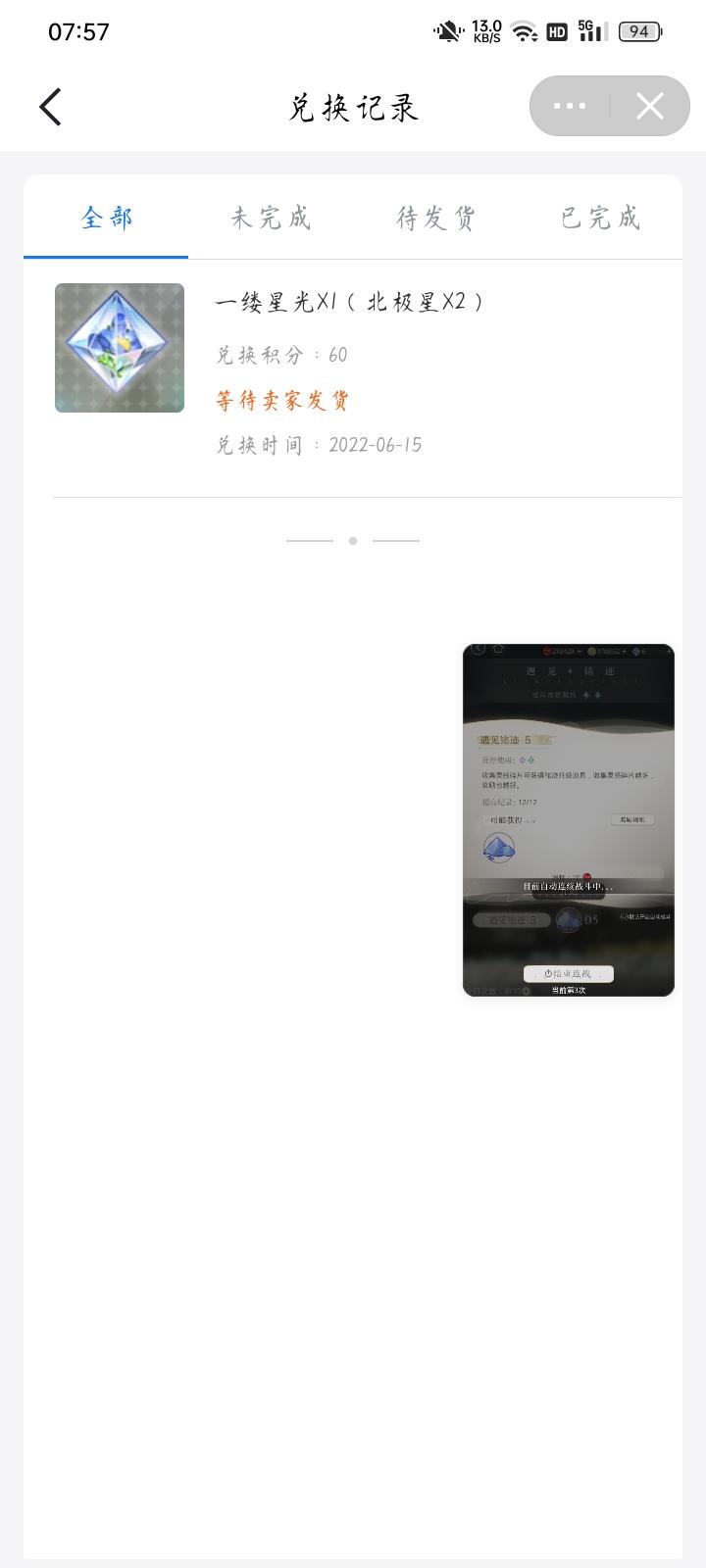Tap the 结束连战 button in game overlay
Screen dimensions: 706x1568
pyautogui.click(x=569, y=973)
